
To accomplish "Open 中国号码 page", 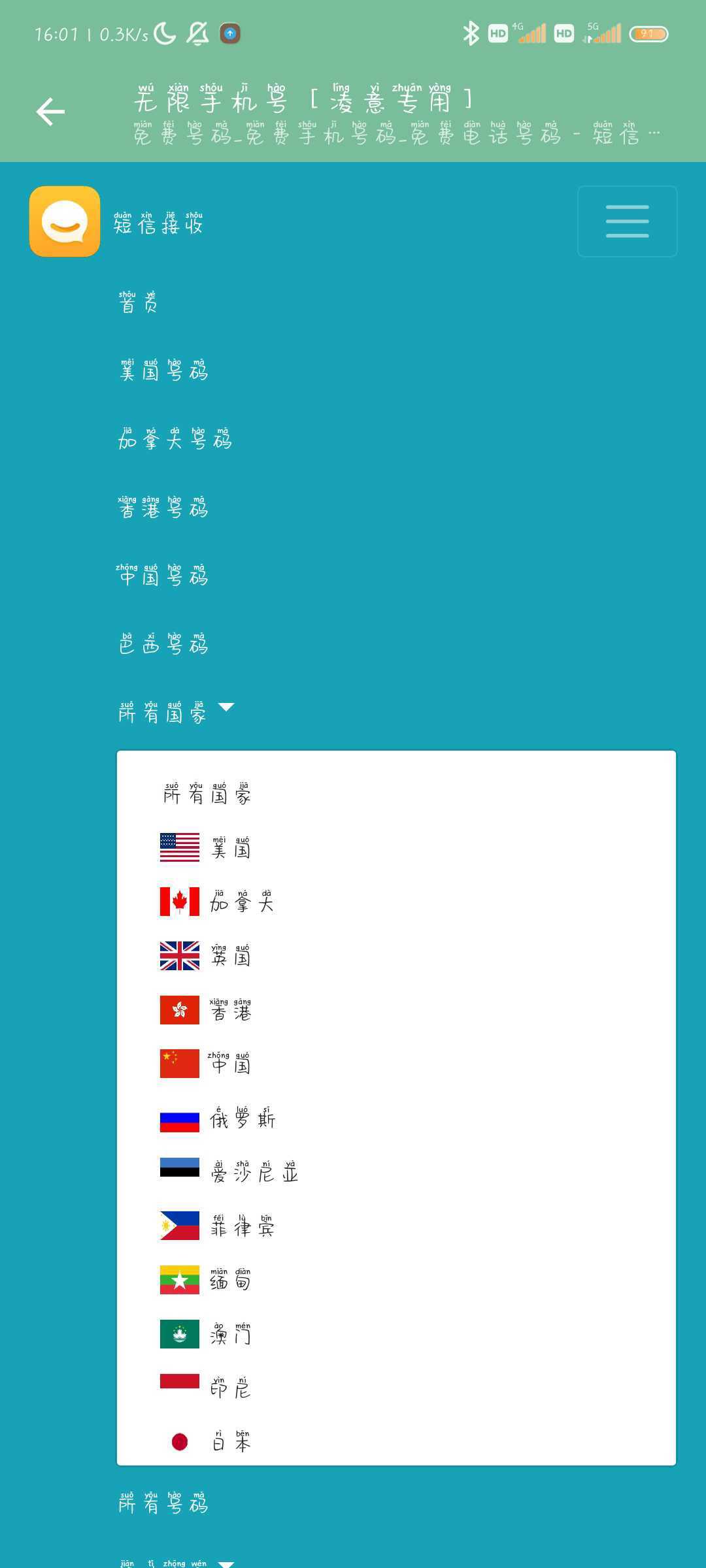I will click(163, 575).
